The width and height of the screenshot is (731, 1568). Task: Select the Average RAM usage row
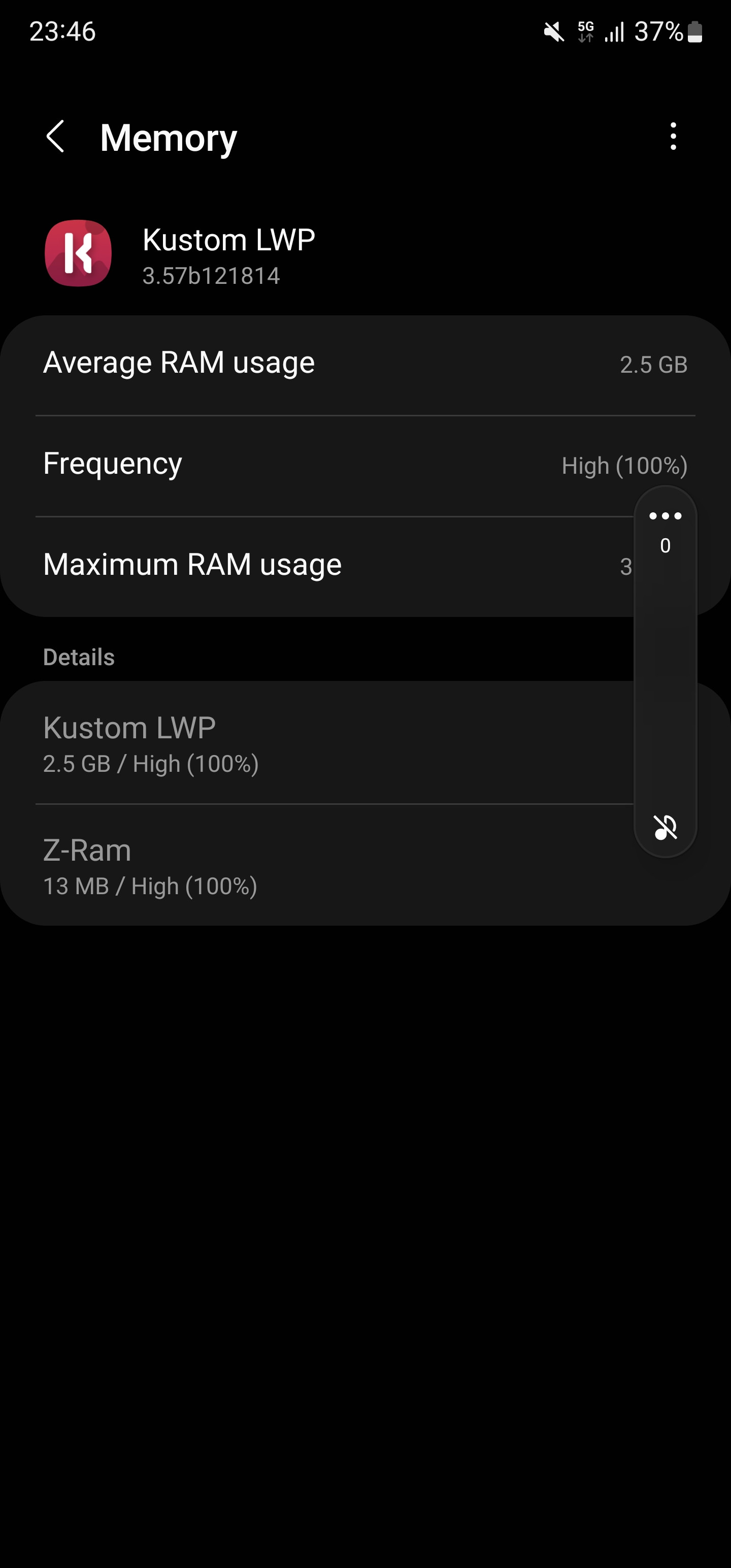point(305,363)
